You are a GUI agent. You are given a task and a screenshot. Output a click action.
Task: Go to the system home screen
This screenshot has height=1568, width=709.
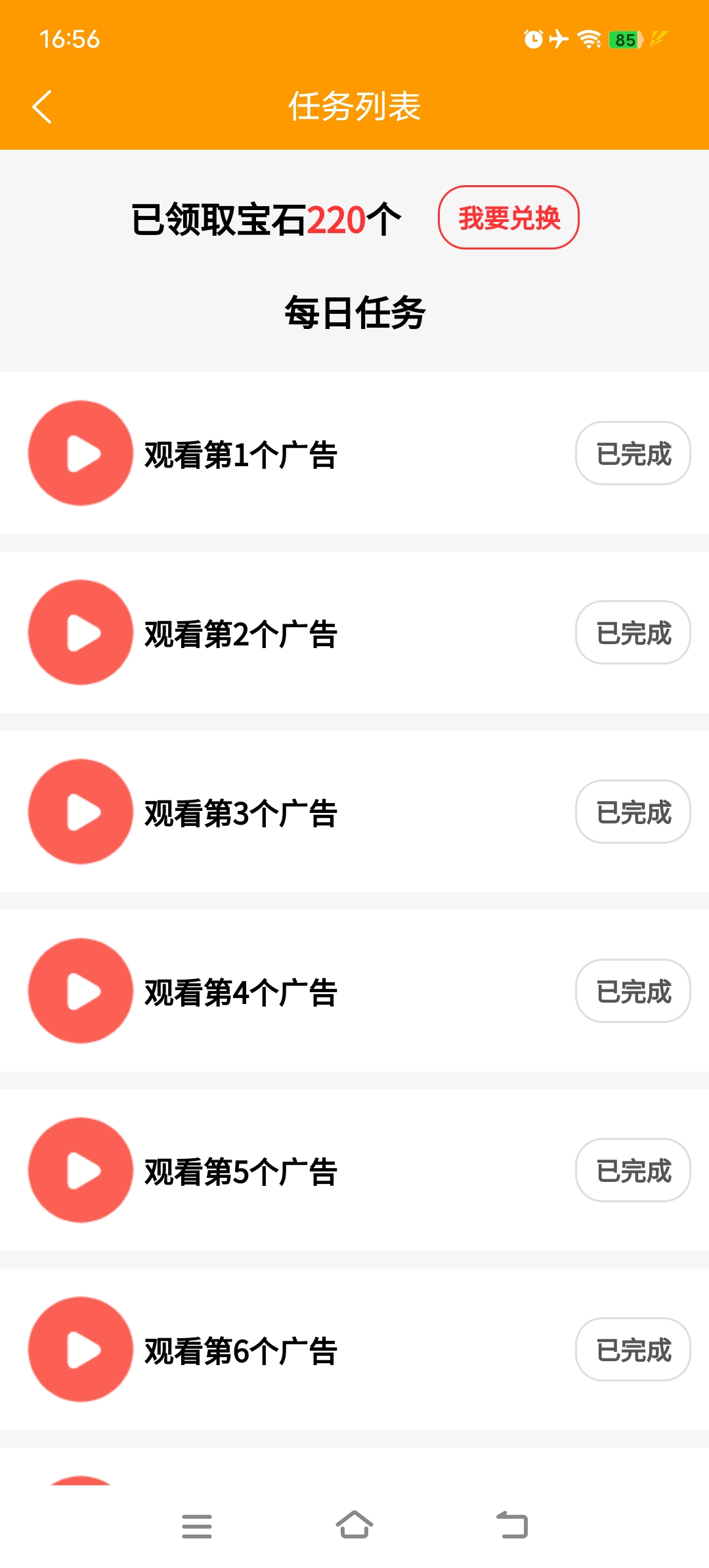click(x=354, y=1525)
